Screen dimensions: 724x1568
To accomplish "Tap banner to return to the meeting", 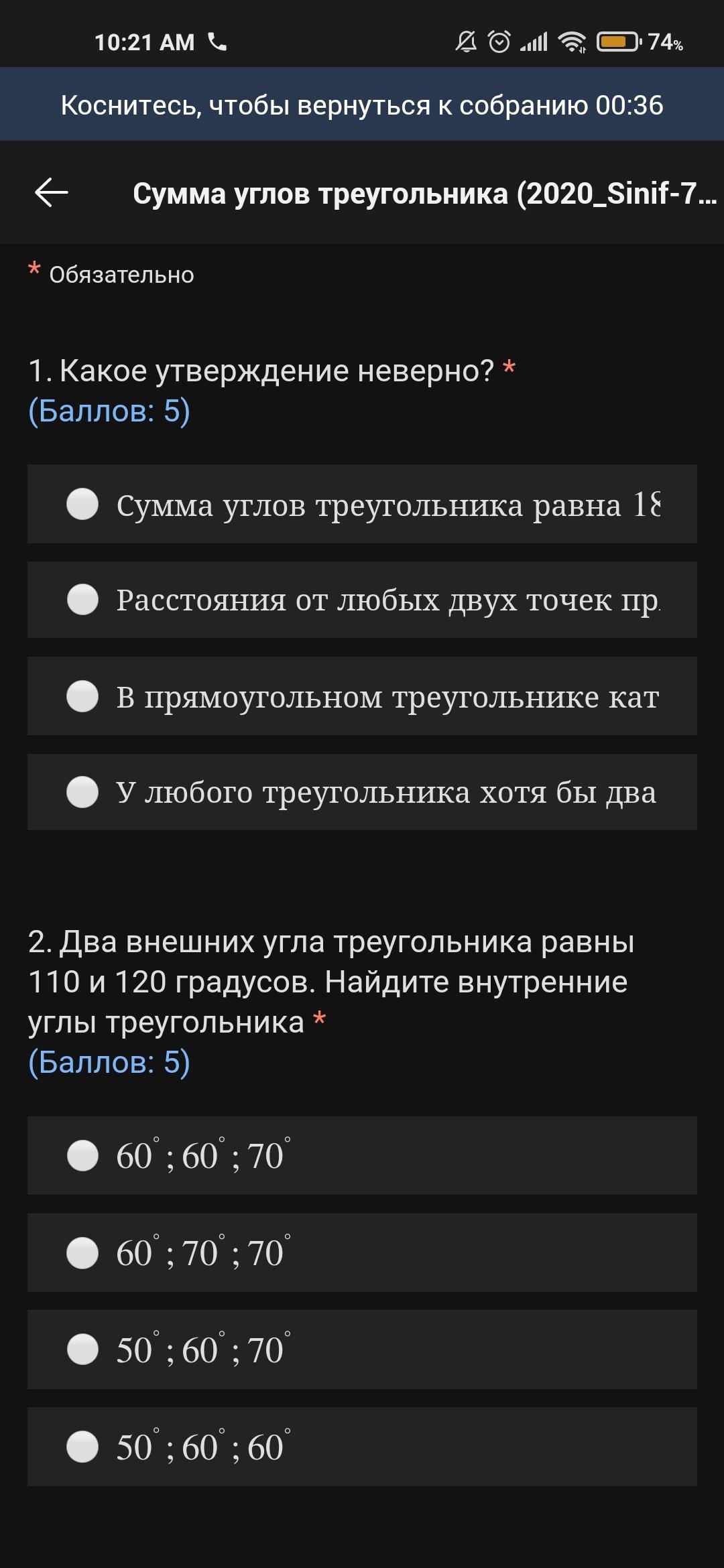I will [362, 105].
